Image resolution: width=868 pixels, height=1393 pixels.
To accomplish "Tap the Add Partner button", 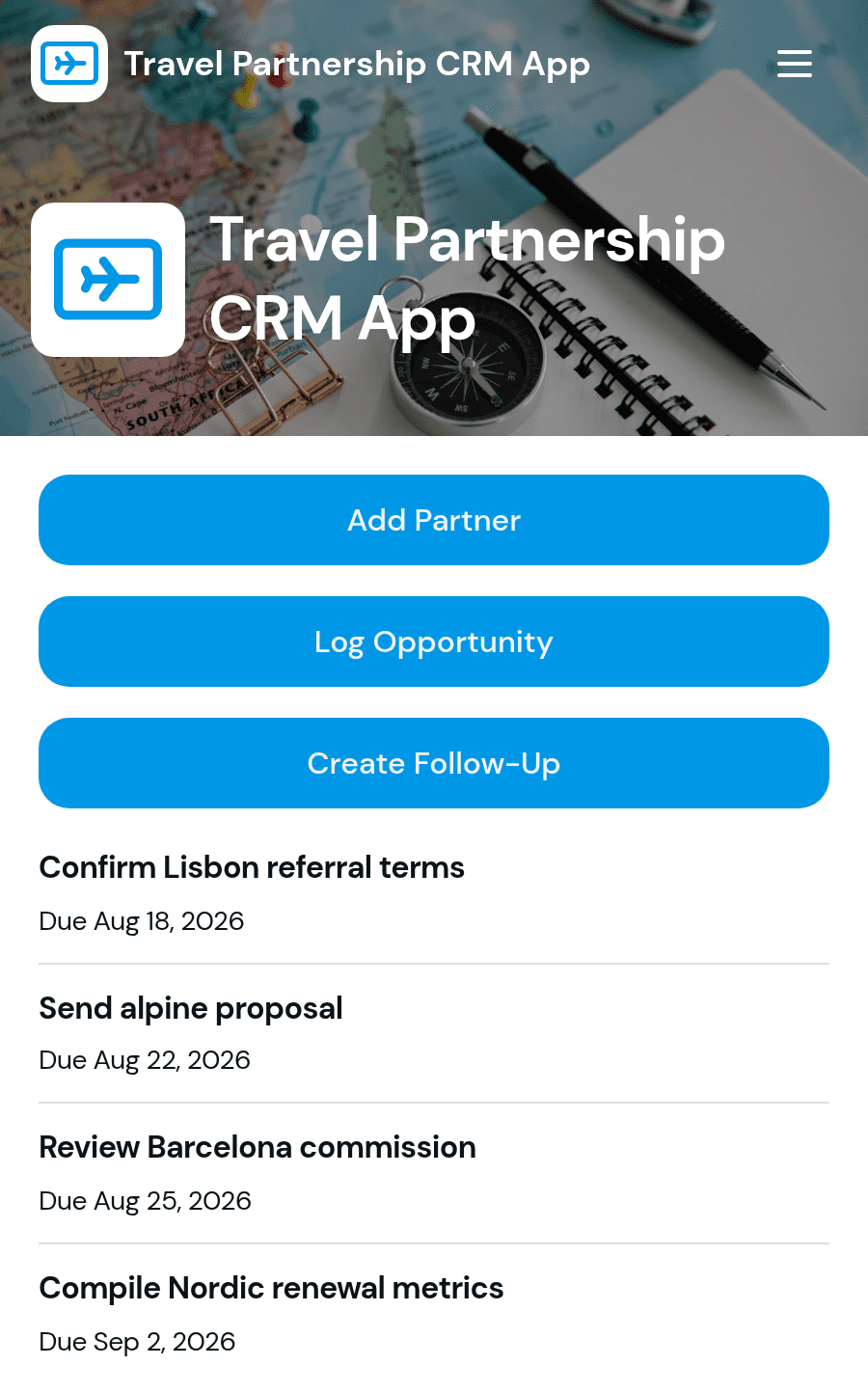I will coord(434,520).
